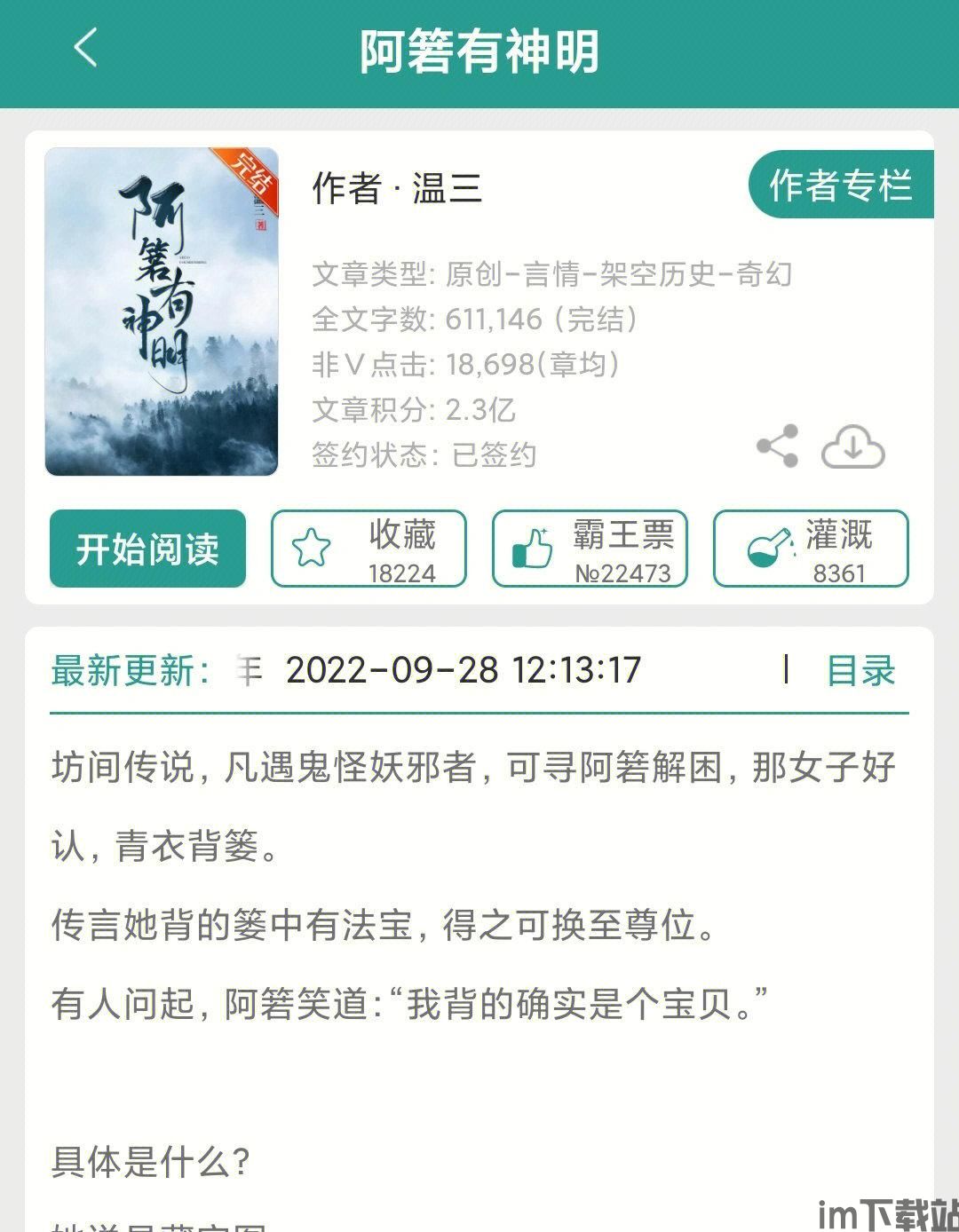The width and height of the screenshot is (959, 1232).
Task: Open the 阿箬有神明 book cover
Action: (162, 312)
